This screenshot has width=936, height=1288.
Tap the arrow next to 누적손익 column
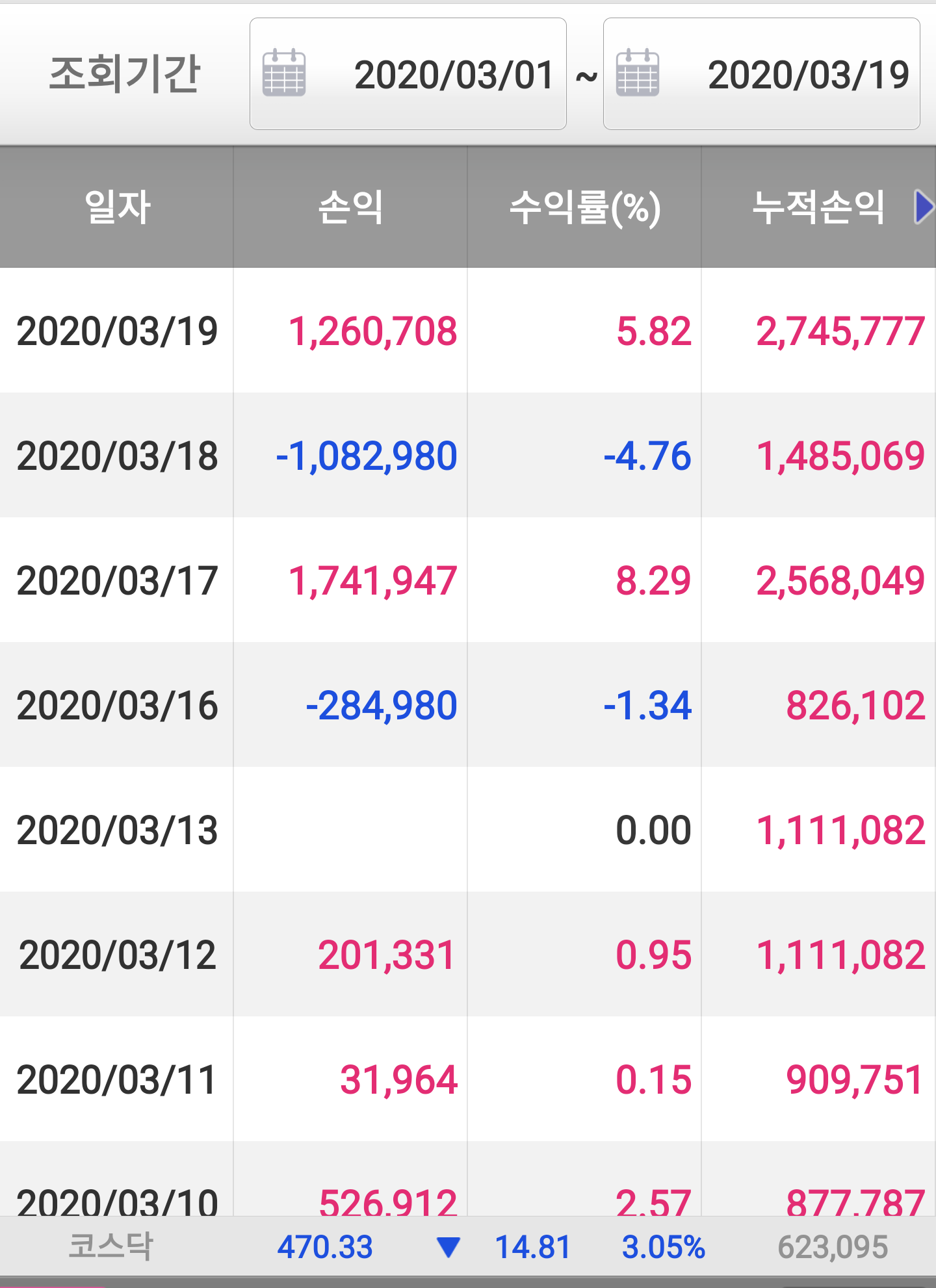922,207
